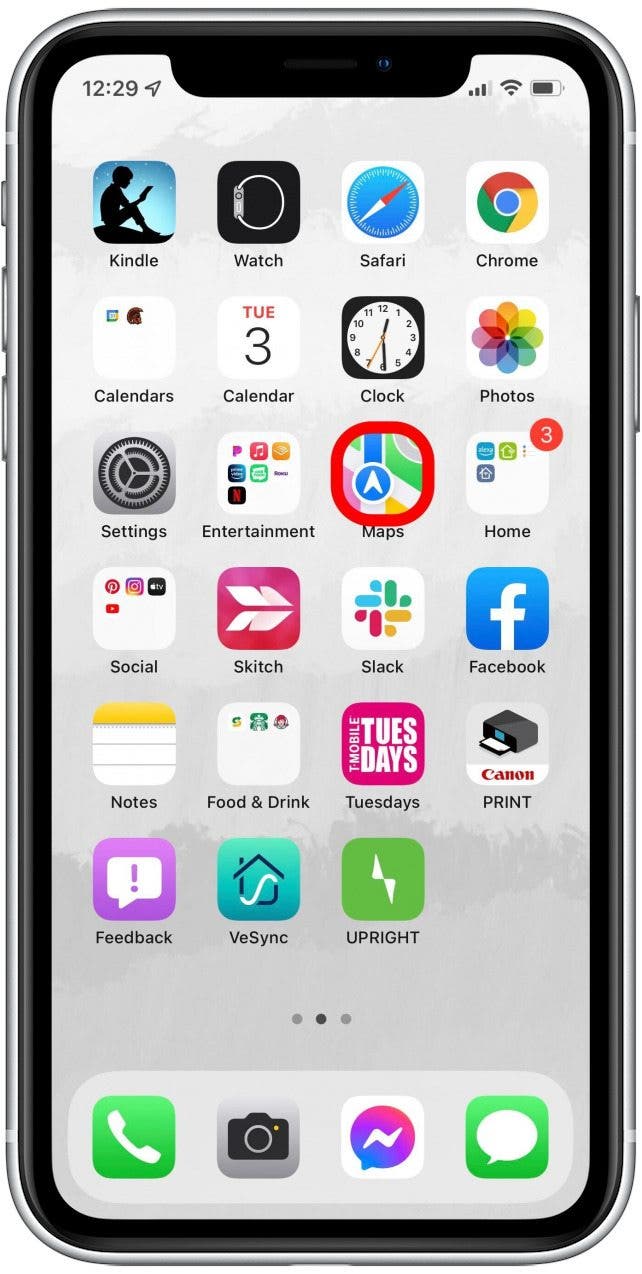Screen dimensions: 642x1274
Task: Open Messenger from the dock
Action: pyautogui.click(x=383, y=1137)
